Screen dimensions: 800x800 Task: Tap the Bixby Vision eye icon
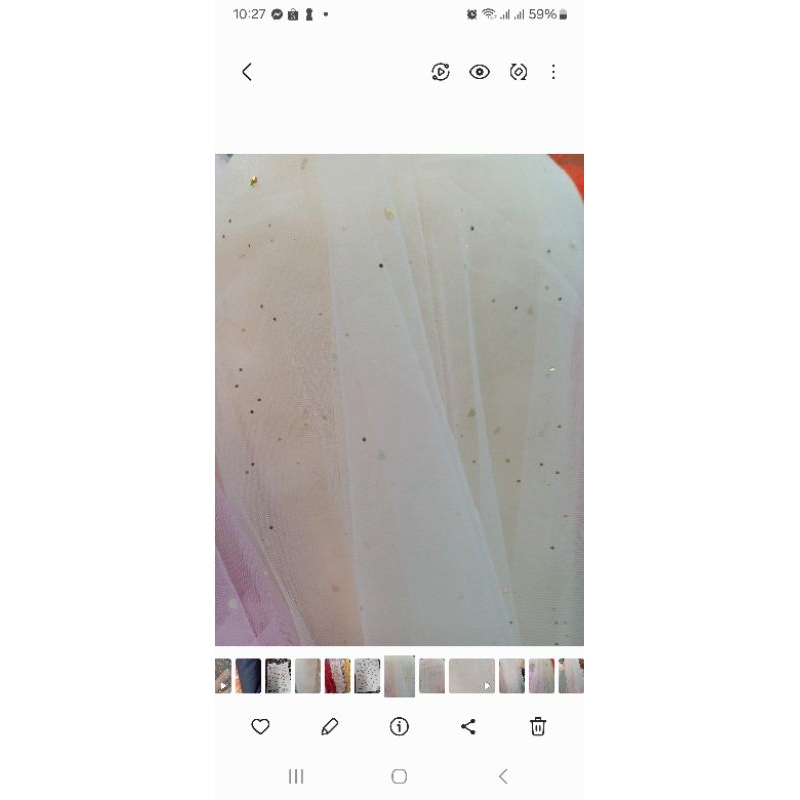pyautogui.click(x=479, y=72)
